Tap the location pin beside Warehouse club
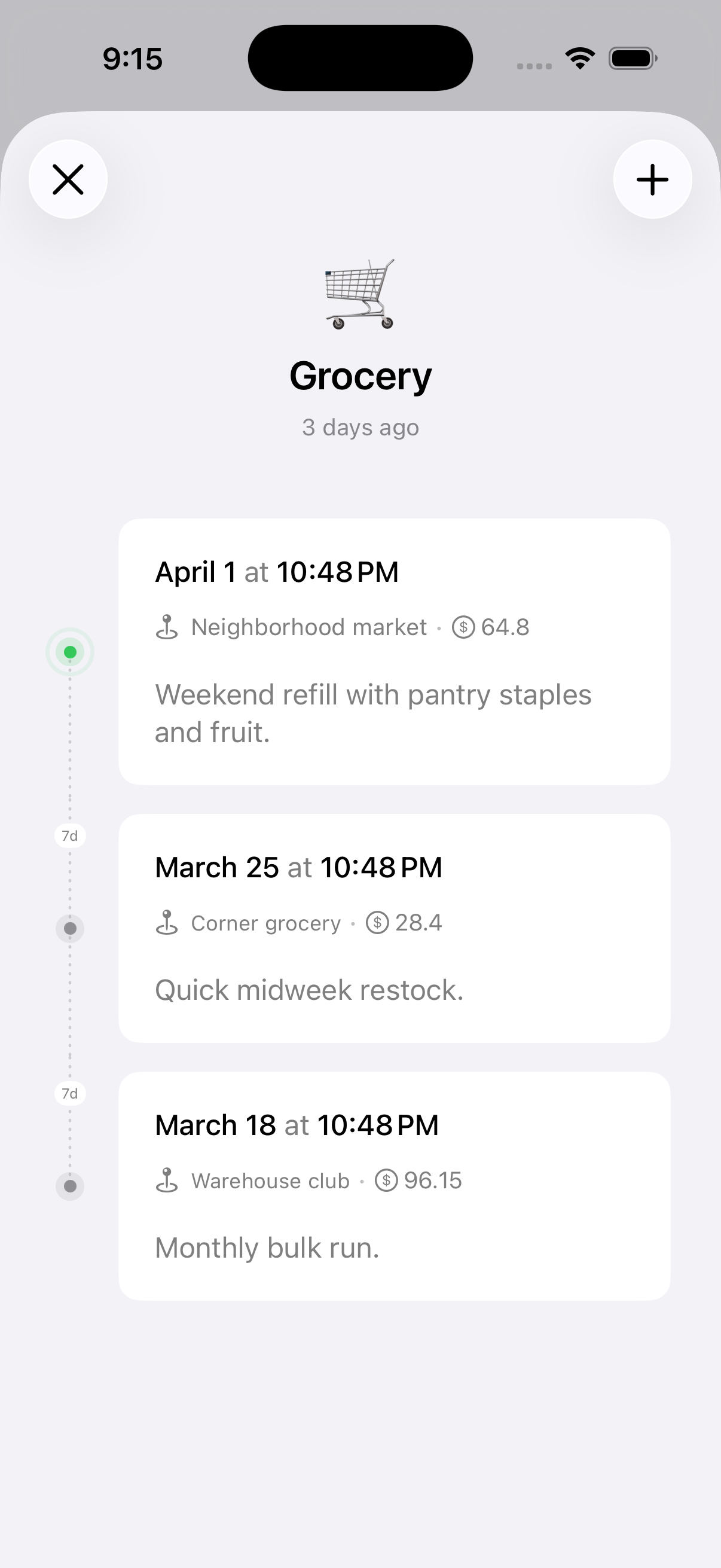Screen dimensions: 721x1568 pyautogui.click(x=167, y=1180)
